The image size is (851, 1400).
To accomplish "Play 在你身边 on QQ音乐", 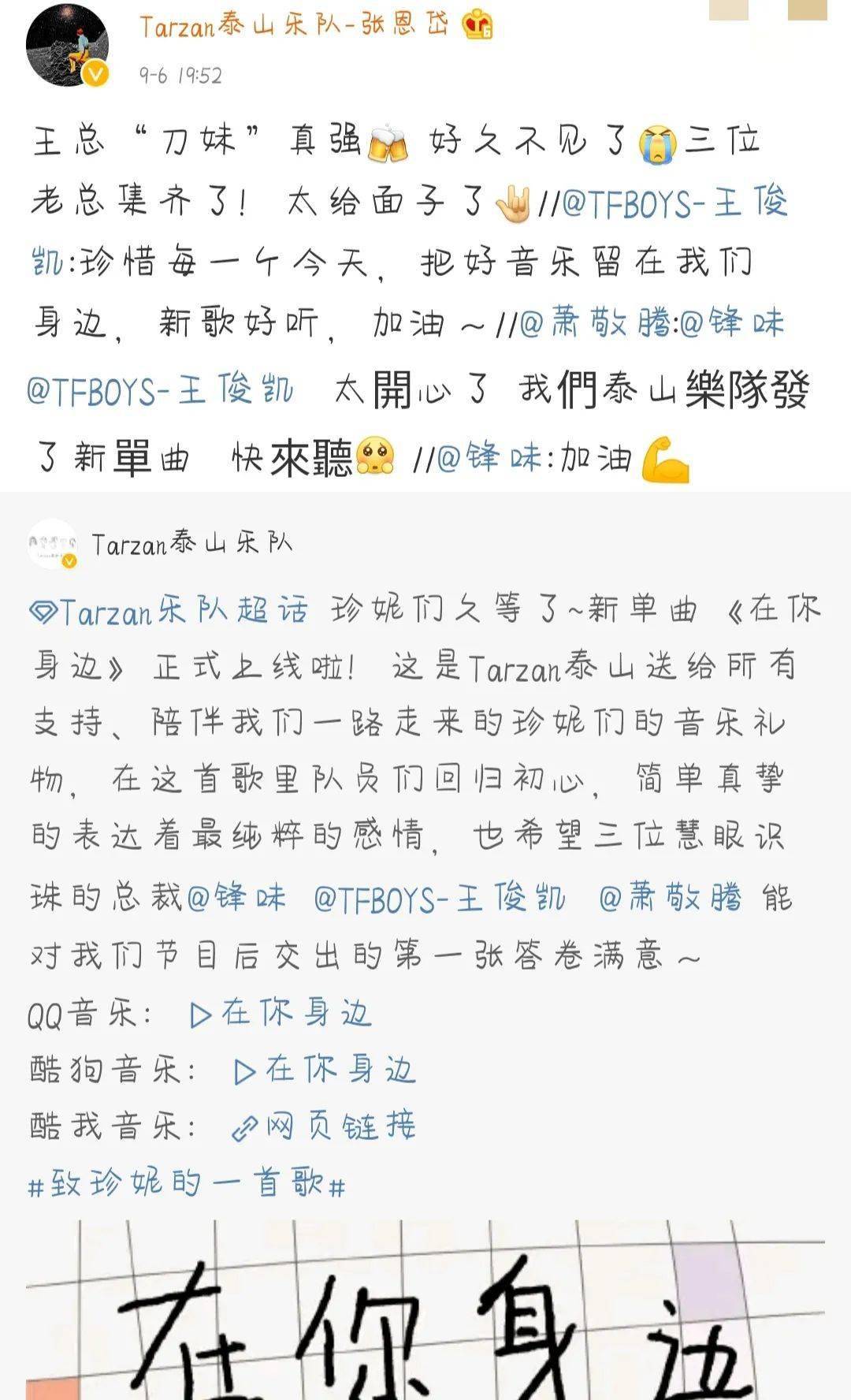I will click(x=280, y=1014).
